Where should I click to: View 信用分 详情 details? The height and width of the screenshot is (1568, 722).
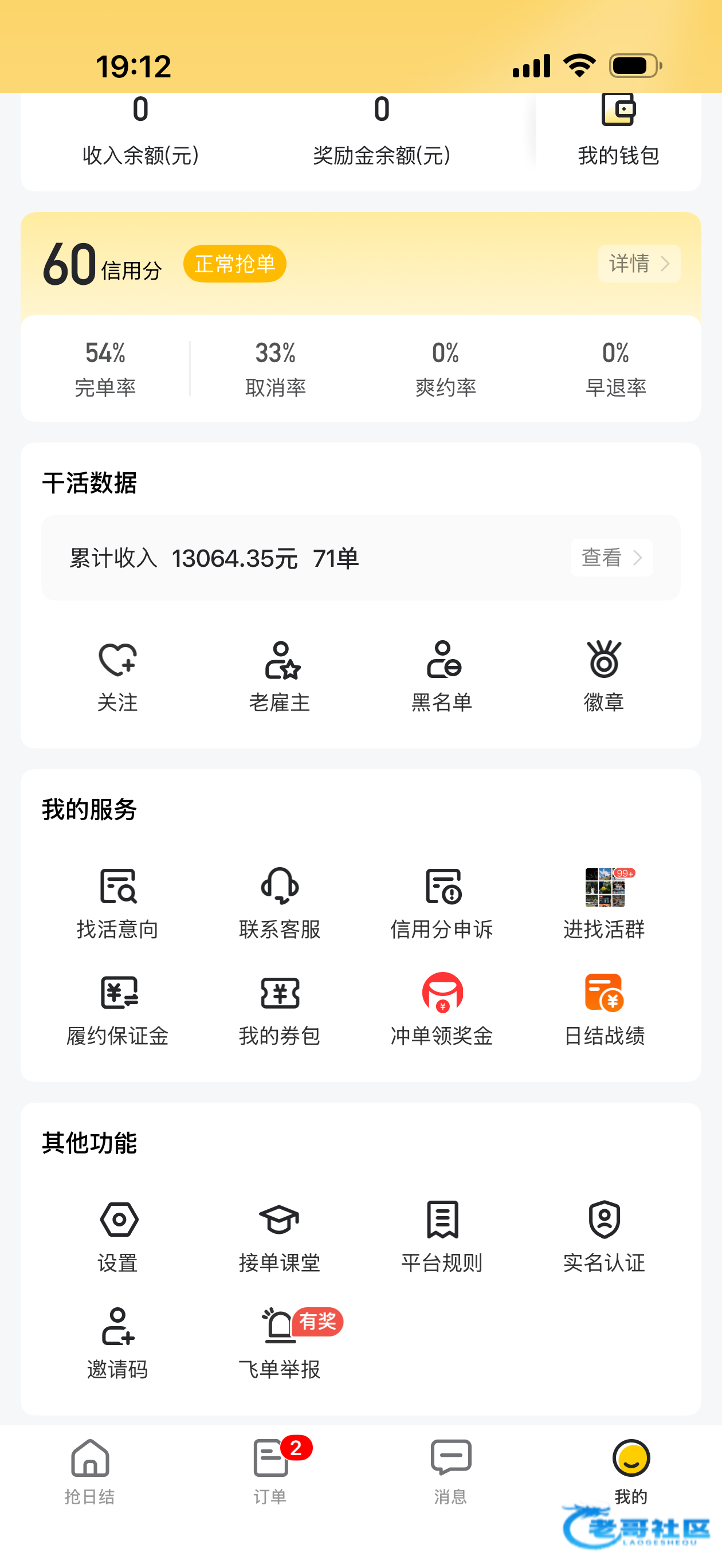pyautogui.click(x=638, y=264)
